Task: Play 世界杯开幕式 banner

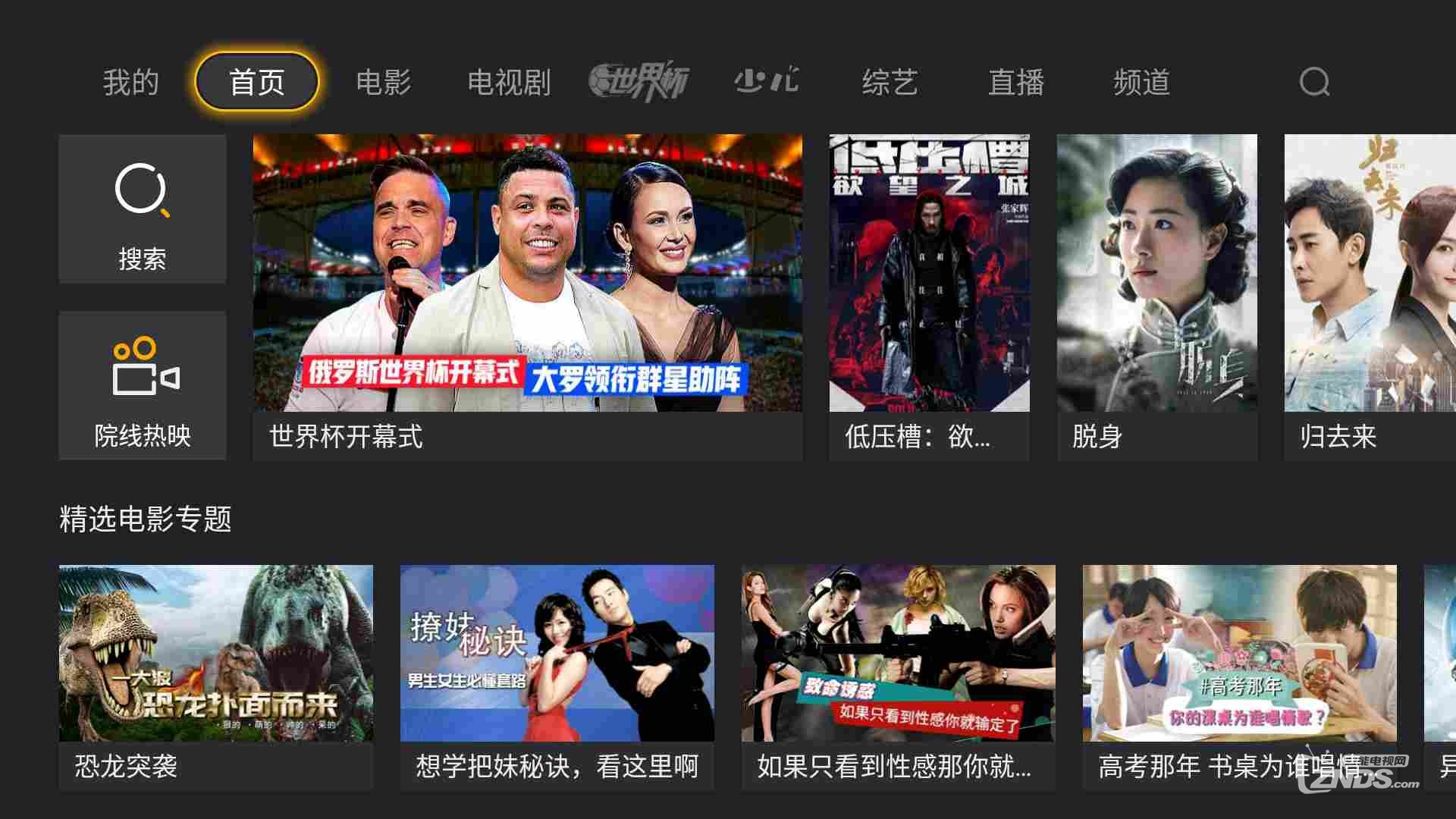Action: point(527,296)
